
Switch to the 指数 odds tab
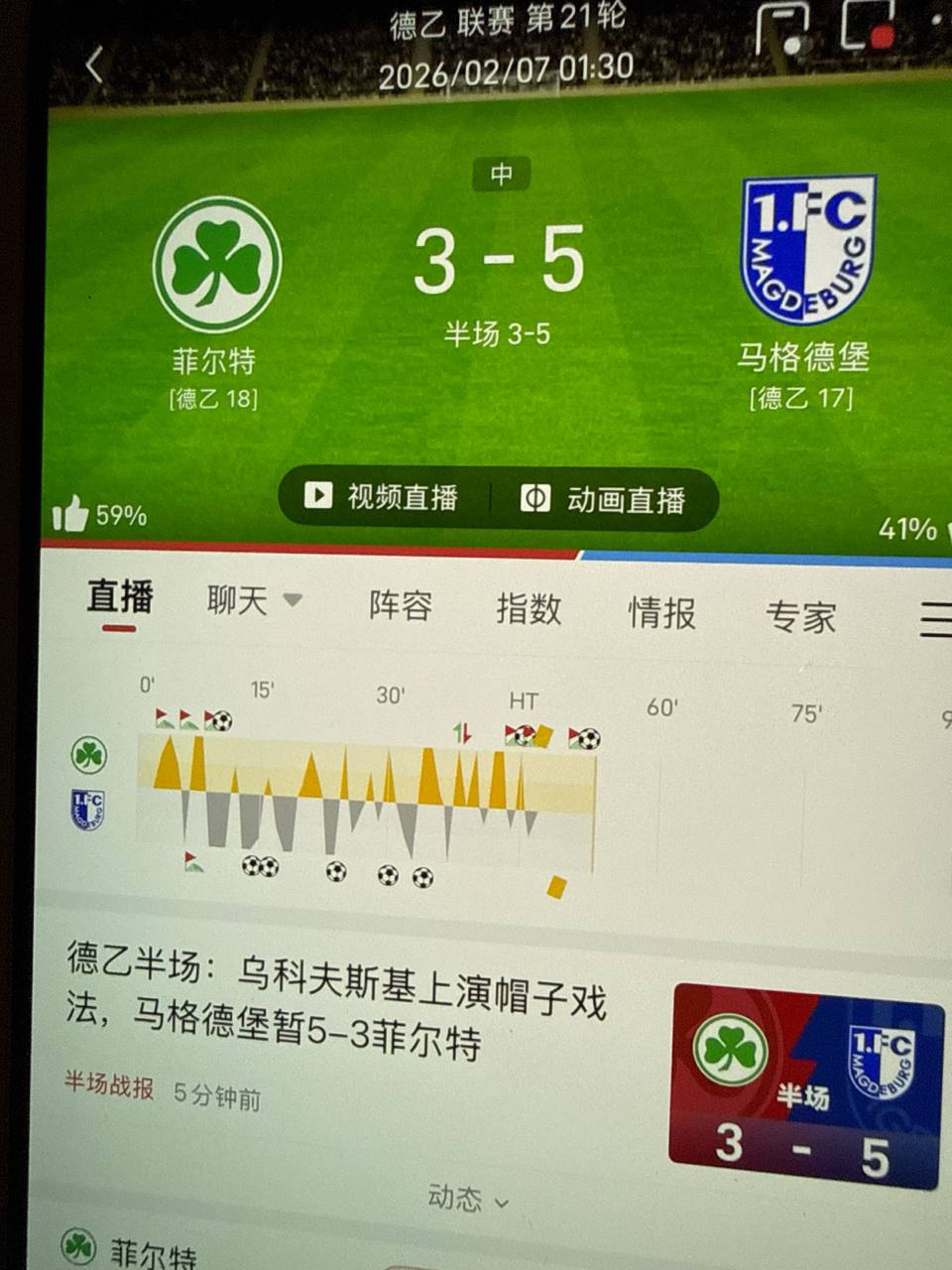[529, 608]
